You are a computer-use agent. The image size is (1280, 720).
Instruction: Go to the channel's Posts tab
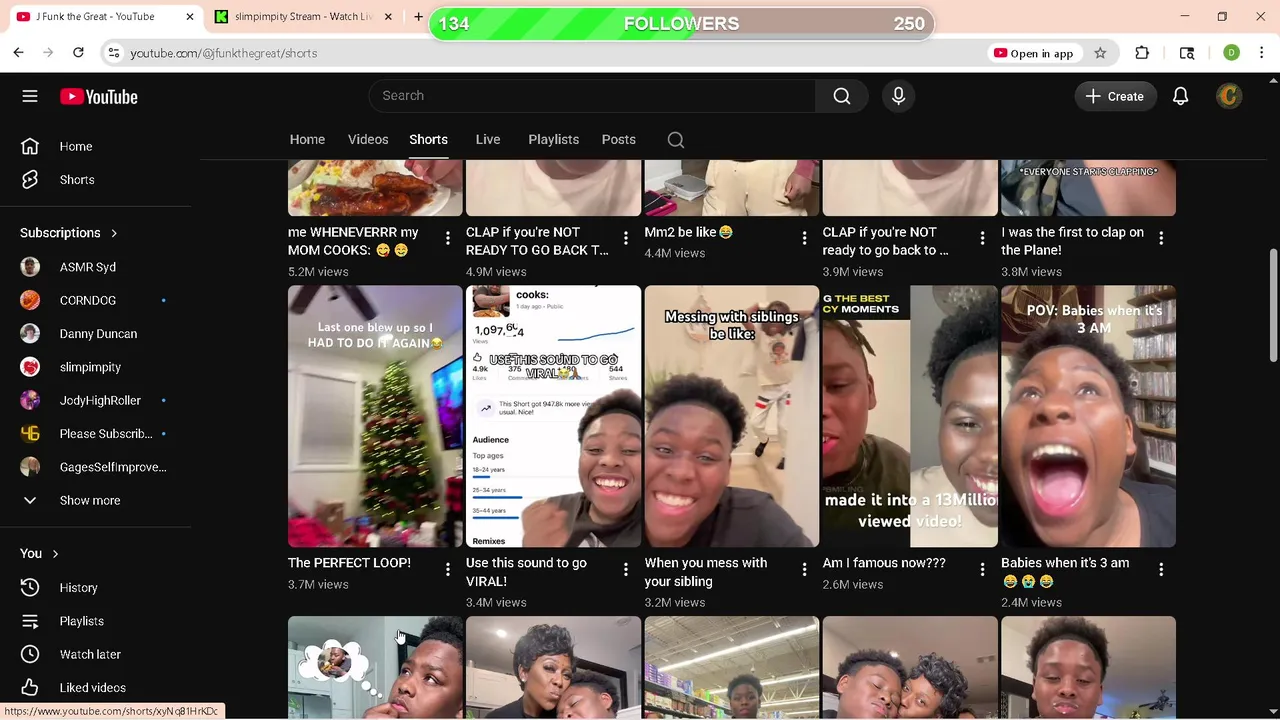click(618, 139)
